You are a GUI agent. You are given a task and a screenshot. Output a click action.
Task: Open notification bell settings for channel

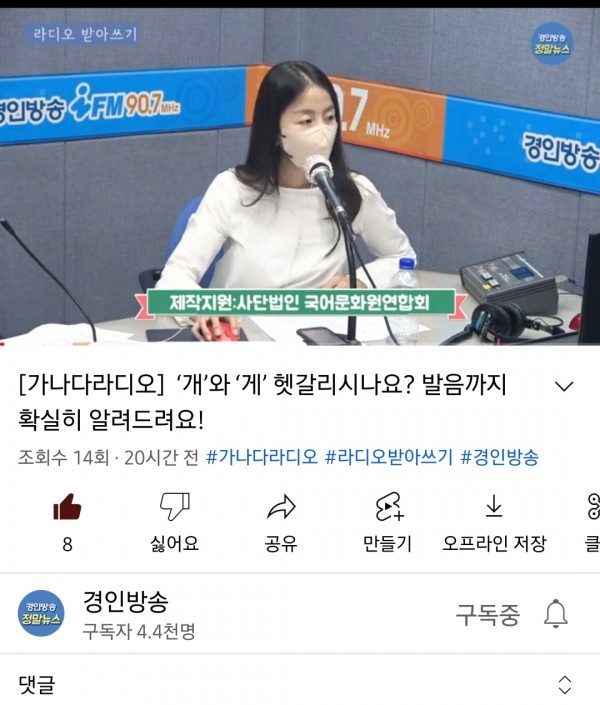pyautogui.click(x=556, y=614)
